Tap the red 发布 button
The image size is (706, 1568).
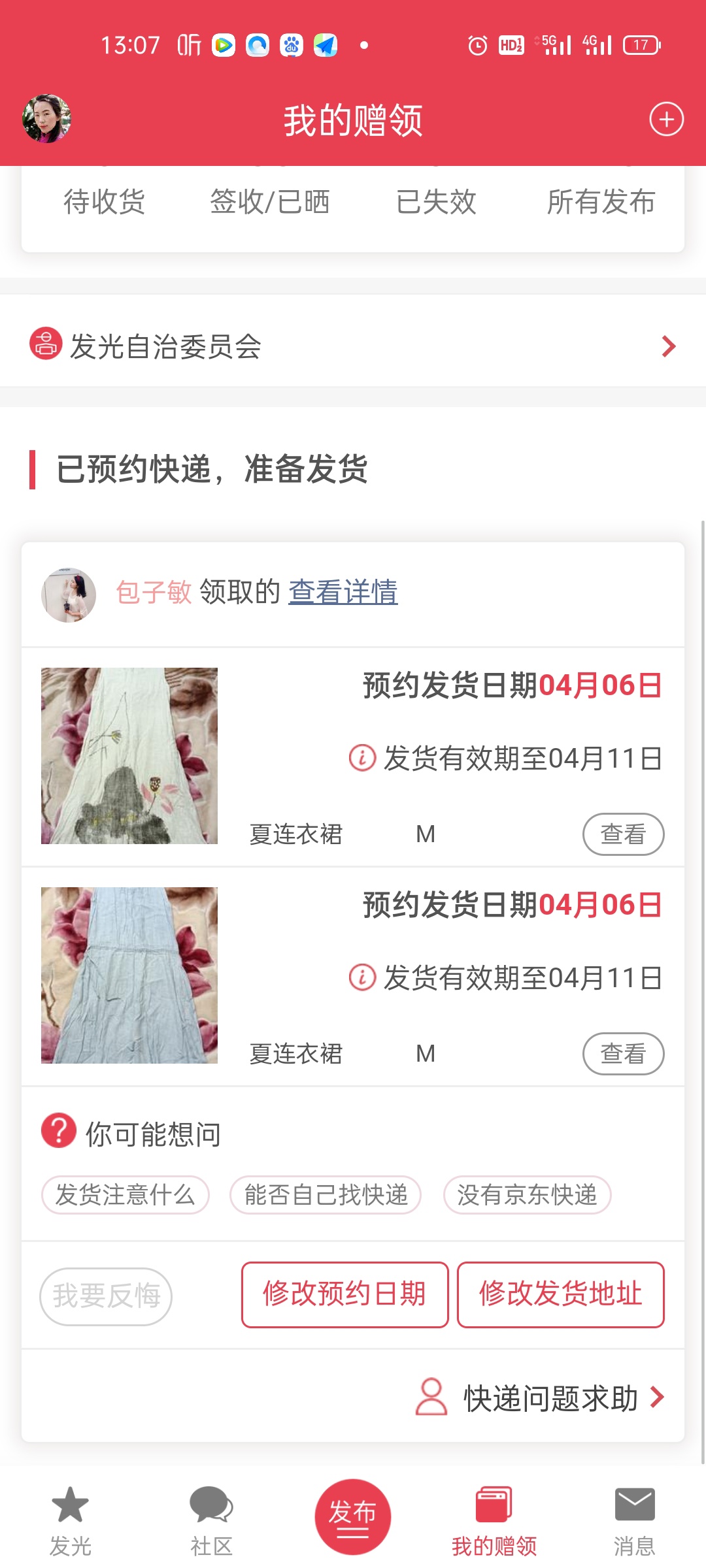352,1516
